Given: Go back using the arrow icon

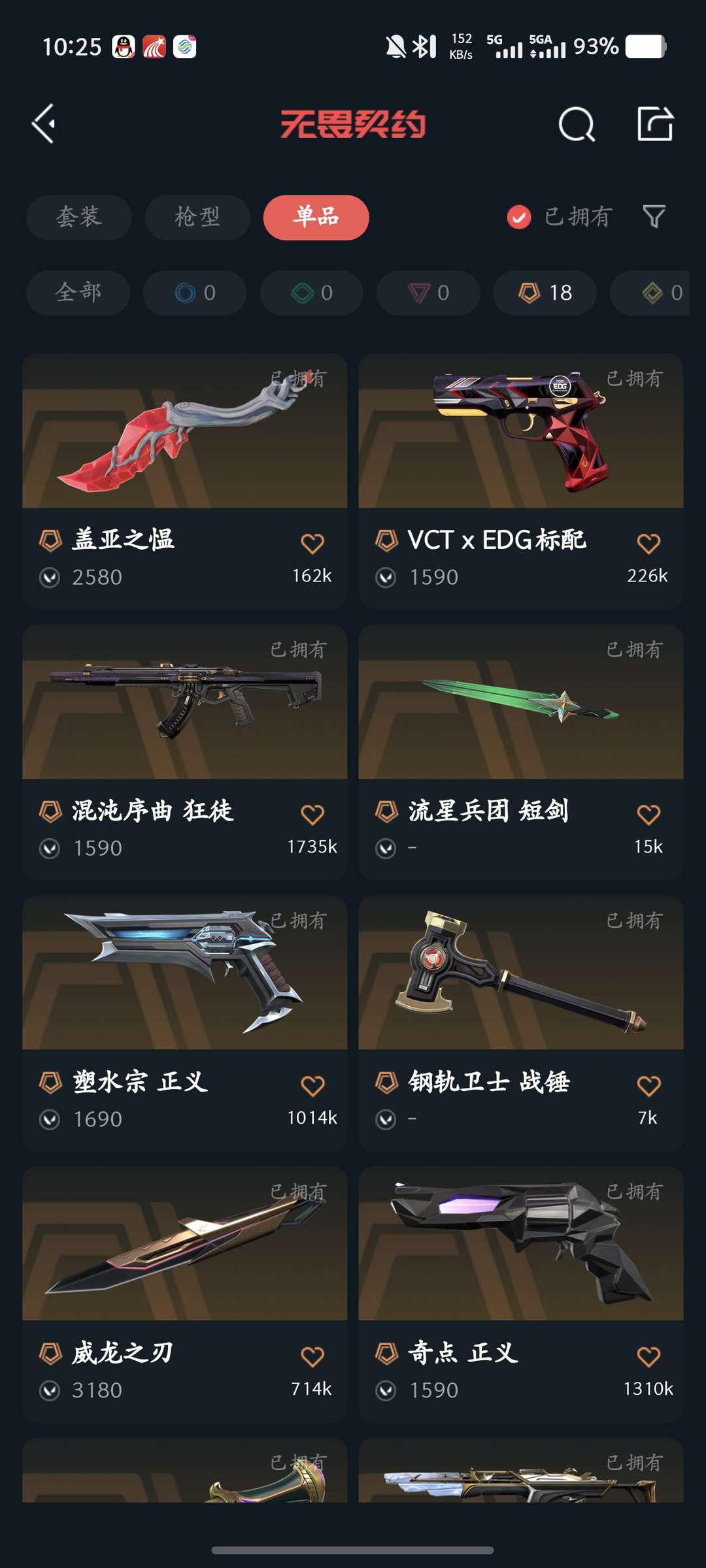Looking at the screenshot, I should 44,123.
